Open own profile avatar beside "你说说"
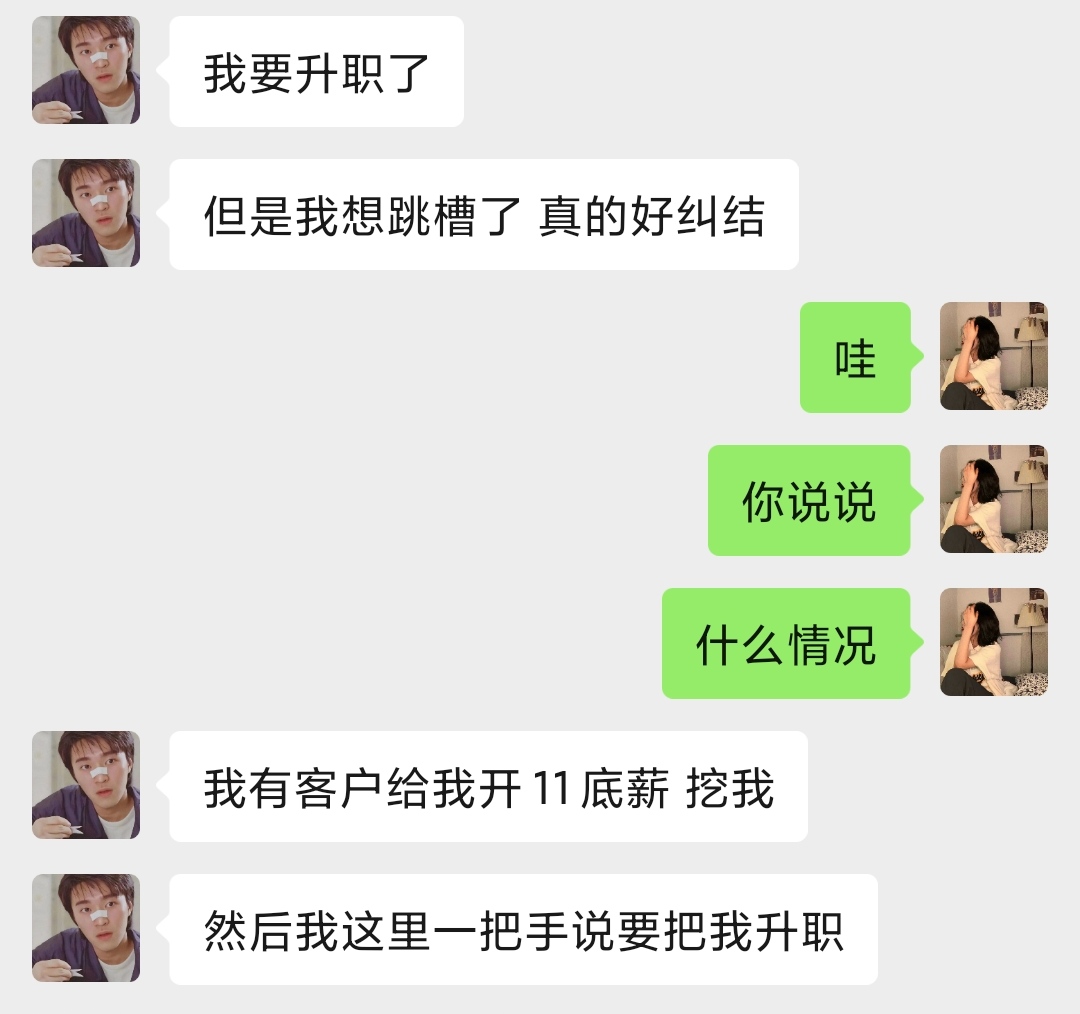 [993, 499]
